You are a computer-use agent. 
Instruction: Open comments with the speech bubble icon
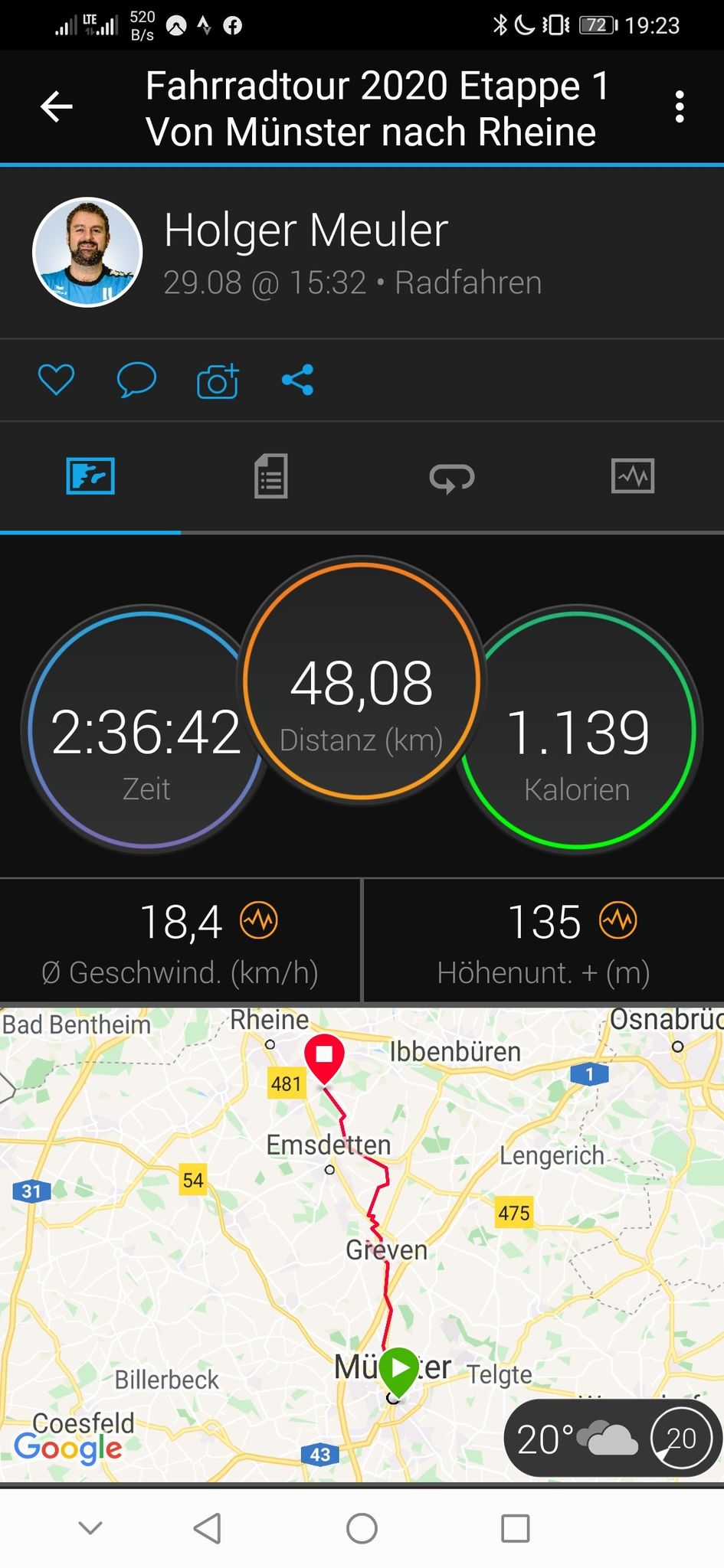(136, 380)
